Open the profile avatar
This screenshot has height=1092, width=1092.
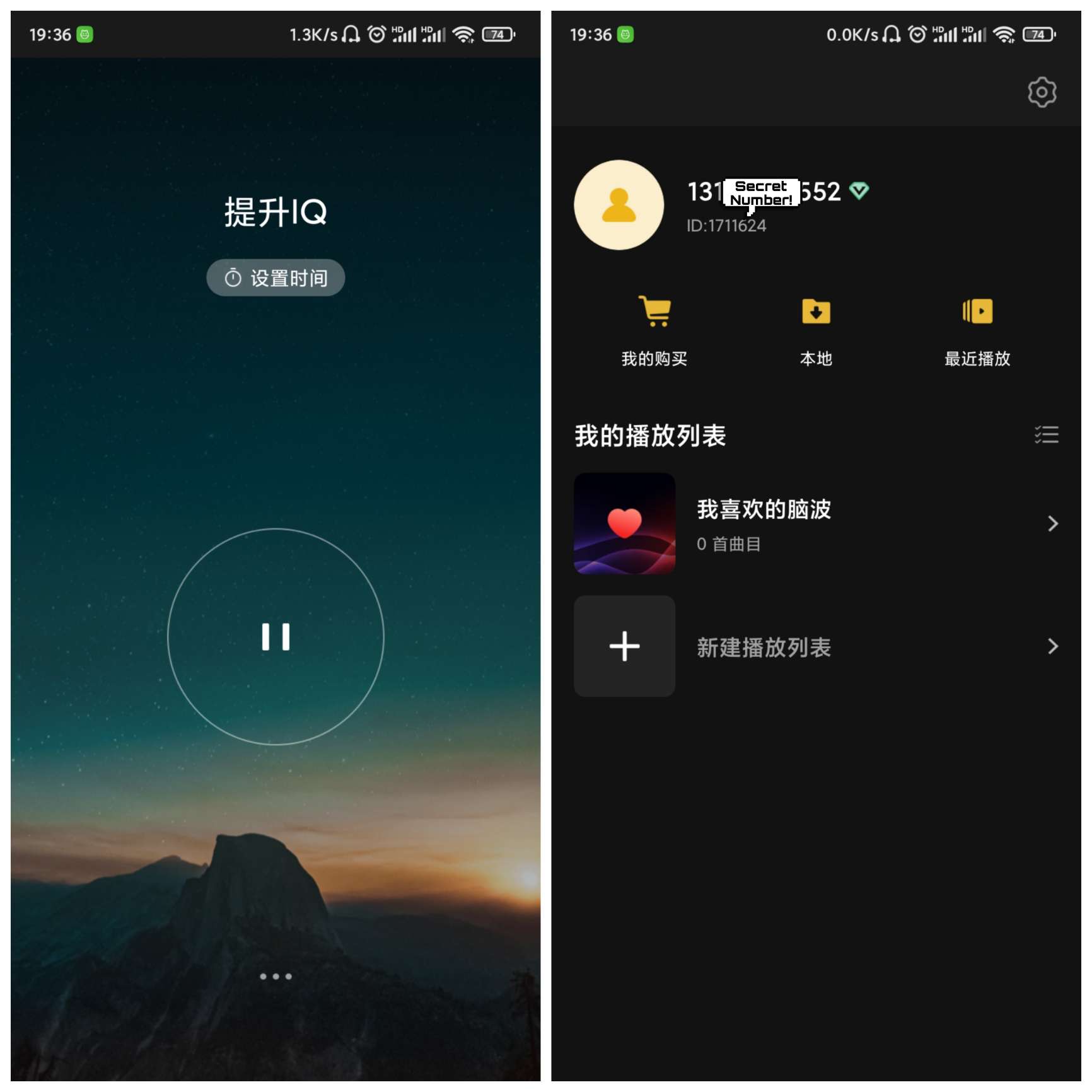click(619, 205)
